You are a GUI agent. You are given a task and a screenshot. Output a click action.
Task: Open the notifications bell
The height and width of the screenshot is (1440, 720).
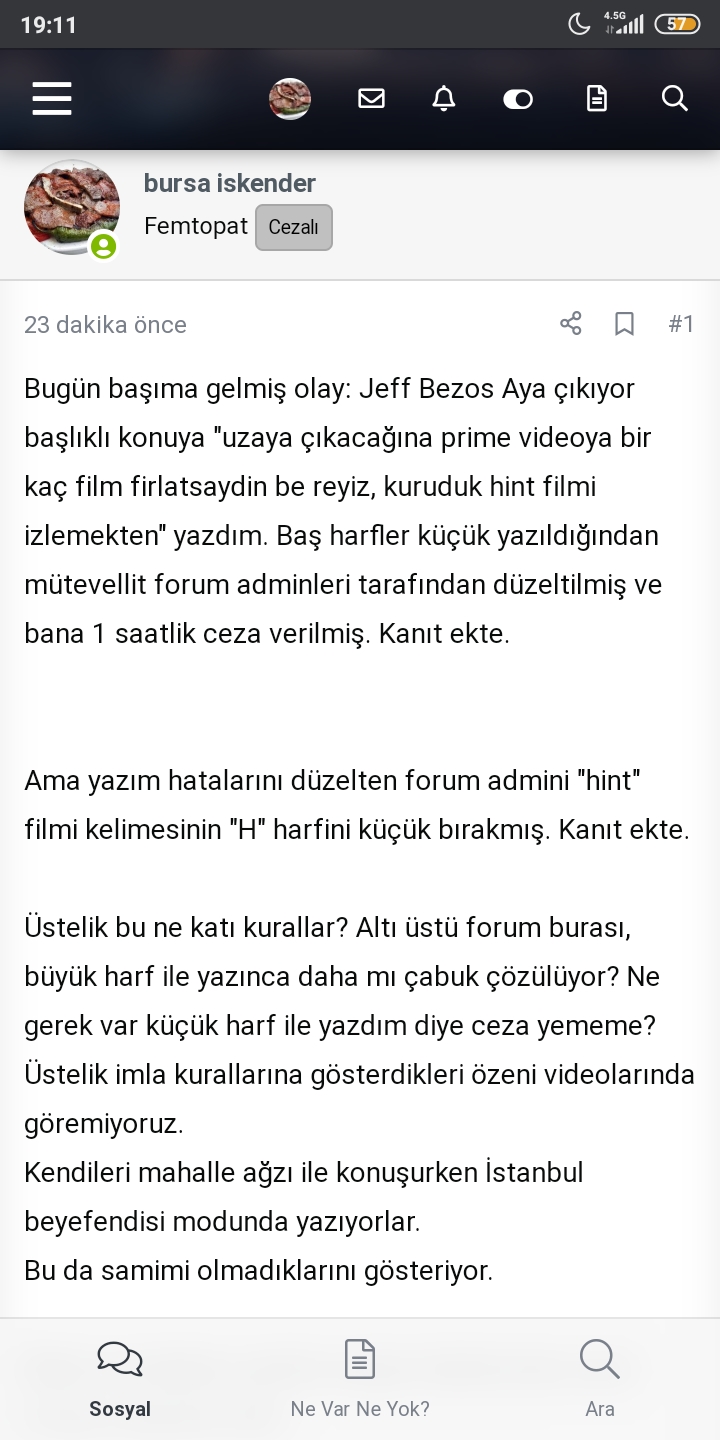click(x=444, y=99)
